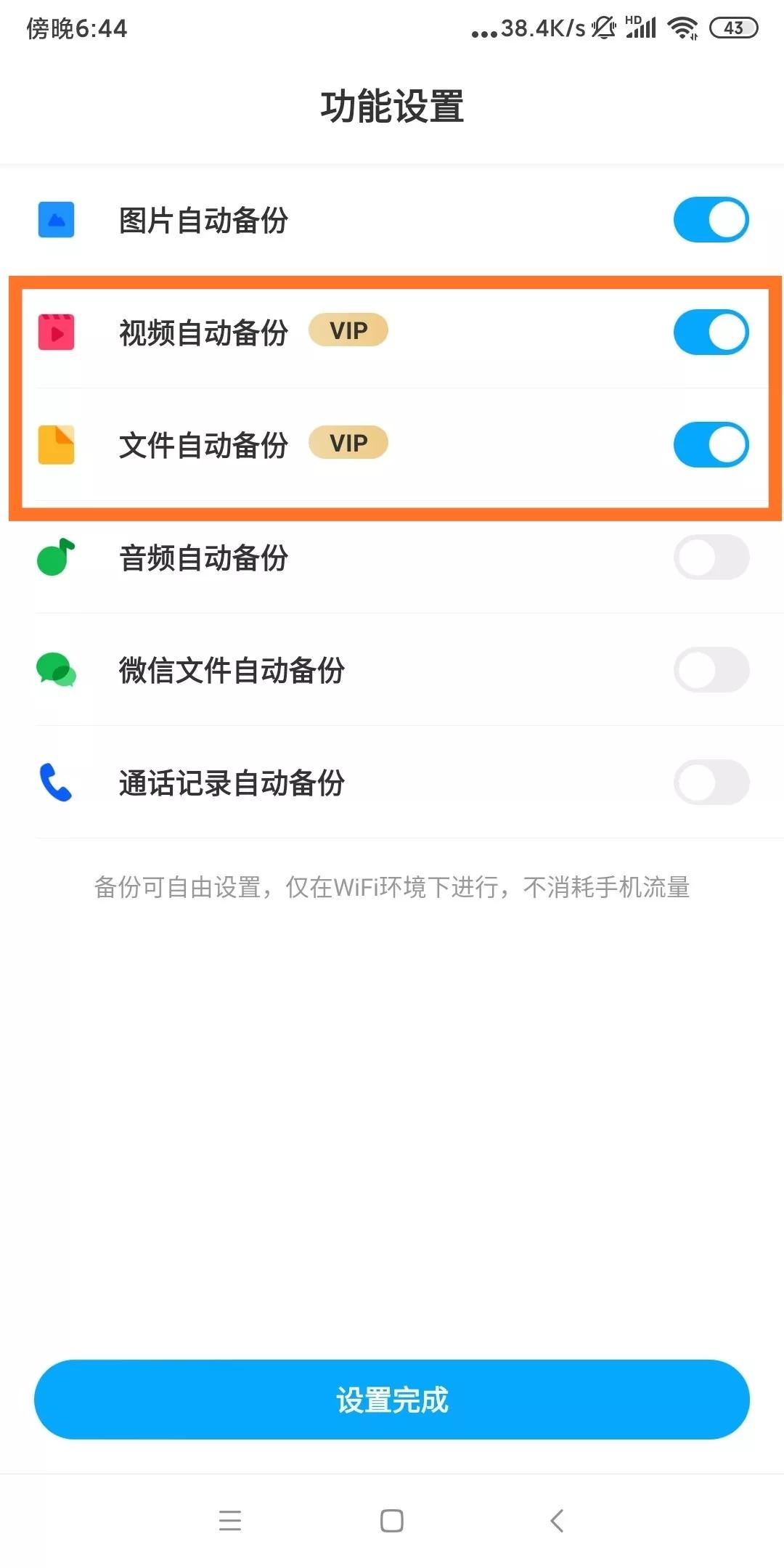Click the picture auto-backup icon
784x1568 pixels.
pyautogui.click(x=56, y=219)
